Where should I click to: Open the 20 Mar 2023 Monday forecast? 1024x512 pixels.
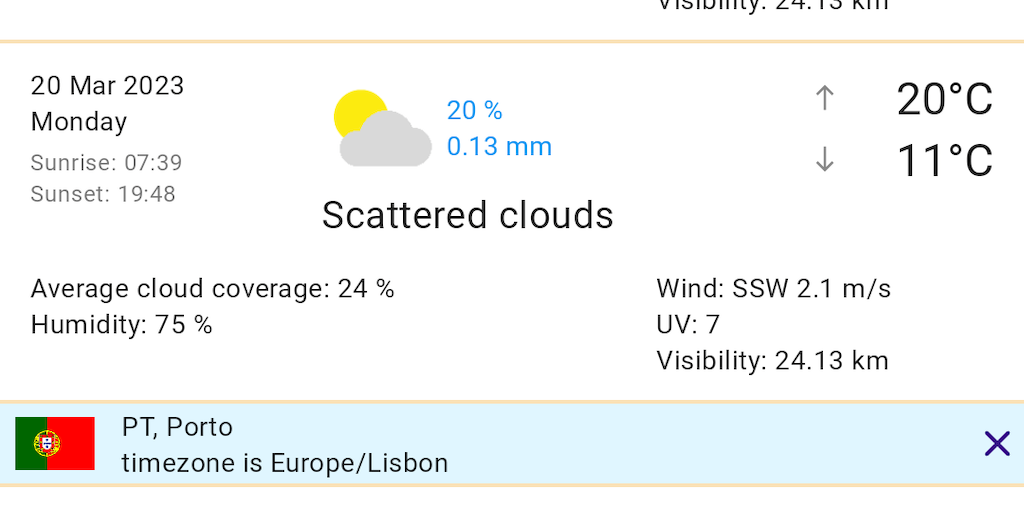(467, 215)
